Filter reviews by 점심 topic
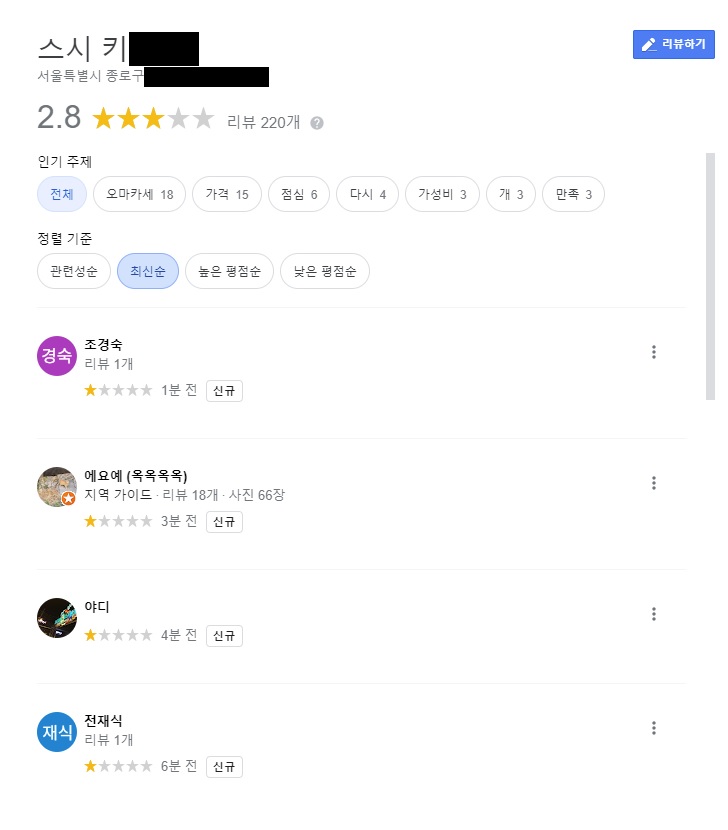Image resolution: width=728 pixels, height=830 pixels. (x=299, y=194)
